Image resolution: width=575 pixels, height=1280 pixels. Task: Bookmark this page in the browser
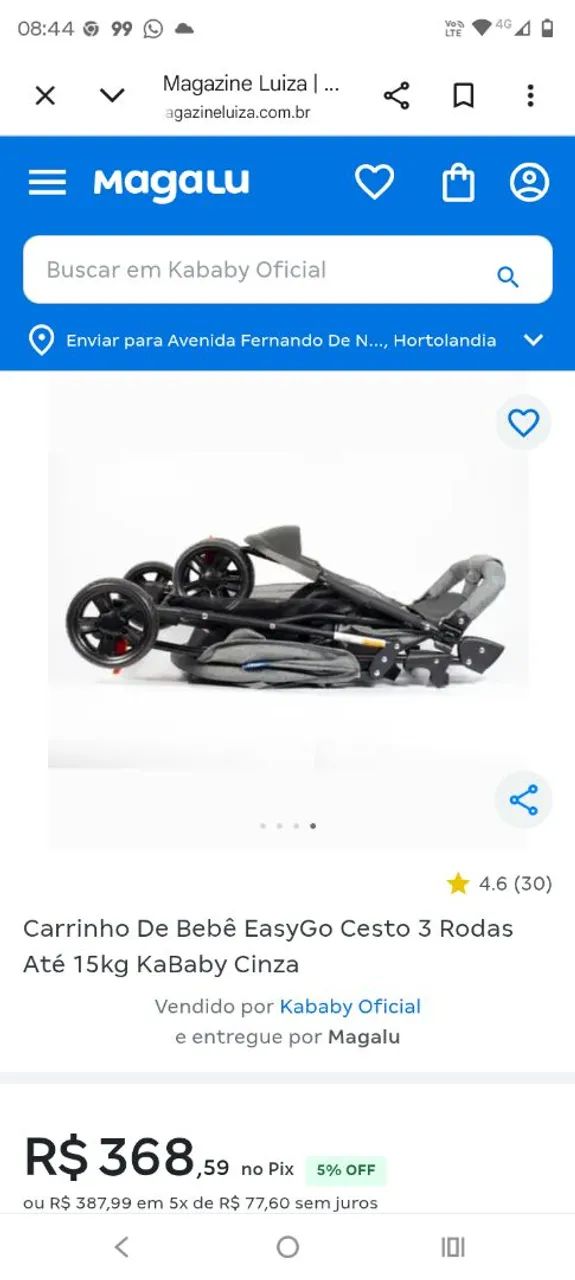[463, 95]
